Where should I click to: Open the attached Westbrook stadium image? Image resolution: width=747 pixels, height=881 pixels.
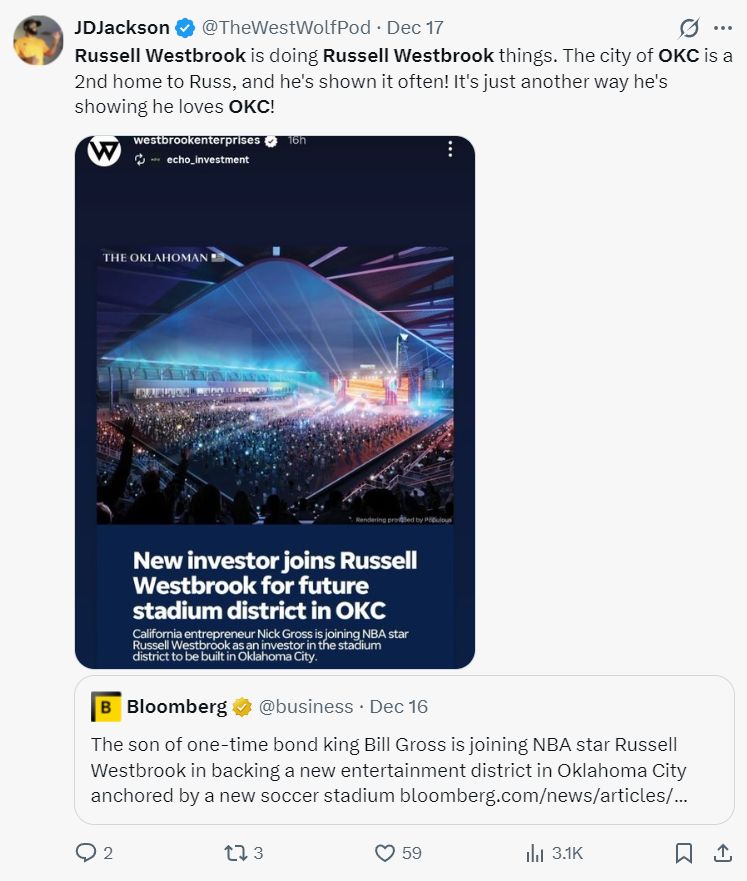275,400
